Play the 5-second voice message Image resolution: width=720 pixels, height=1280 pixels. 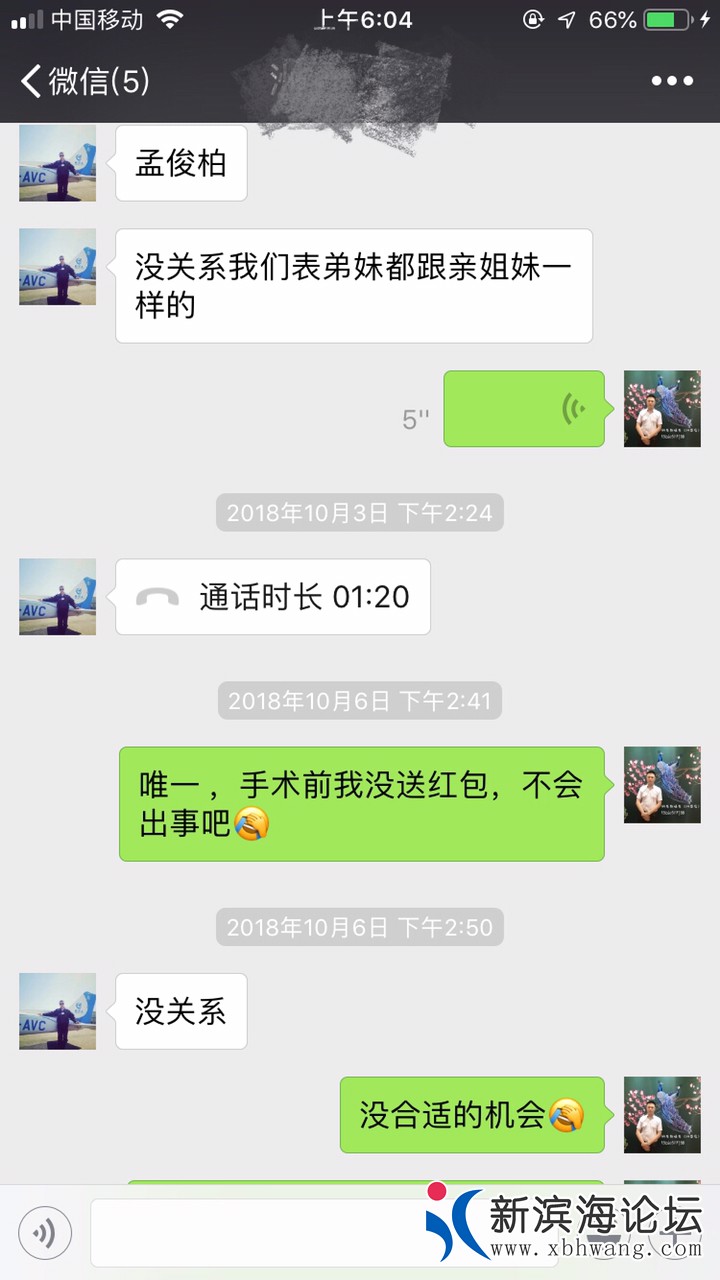(524, 409)
